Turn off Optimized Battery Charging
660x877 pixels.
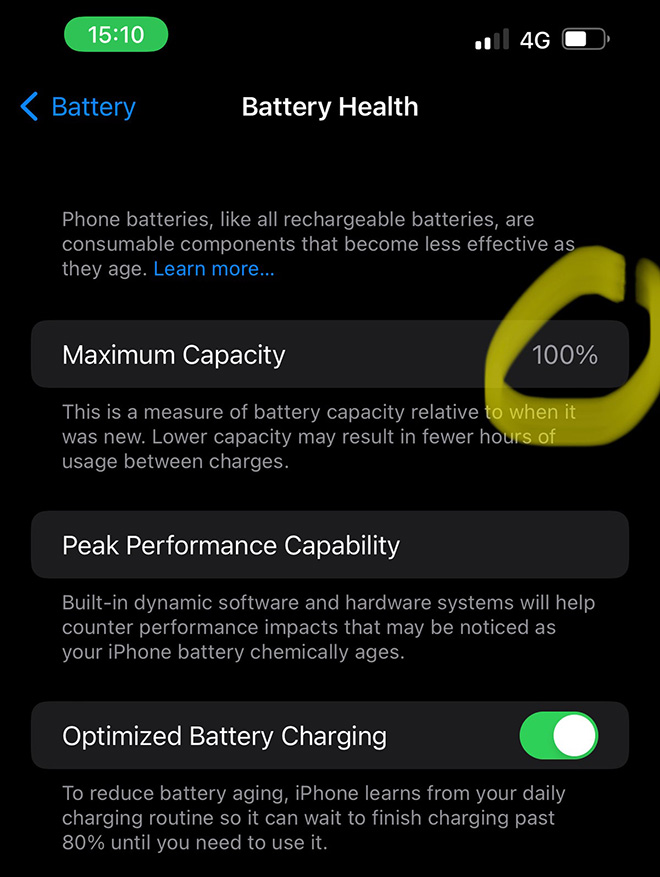click(558, 737)
